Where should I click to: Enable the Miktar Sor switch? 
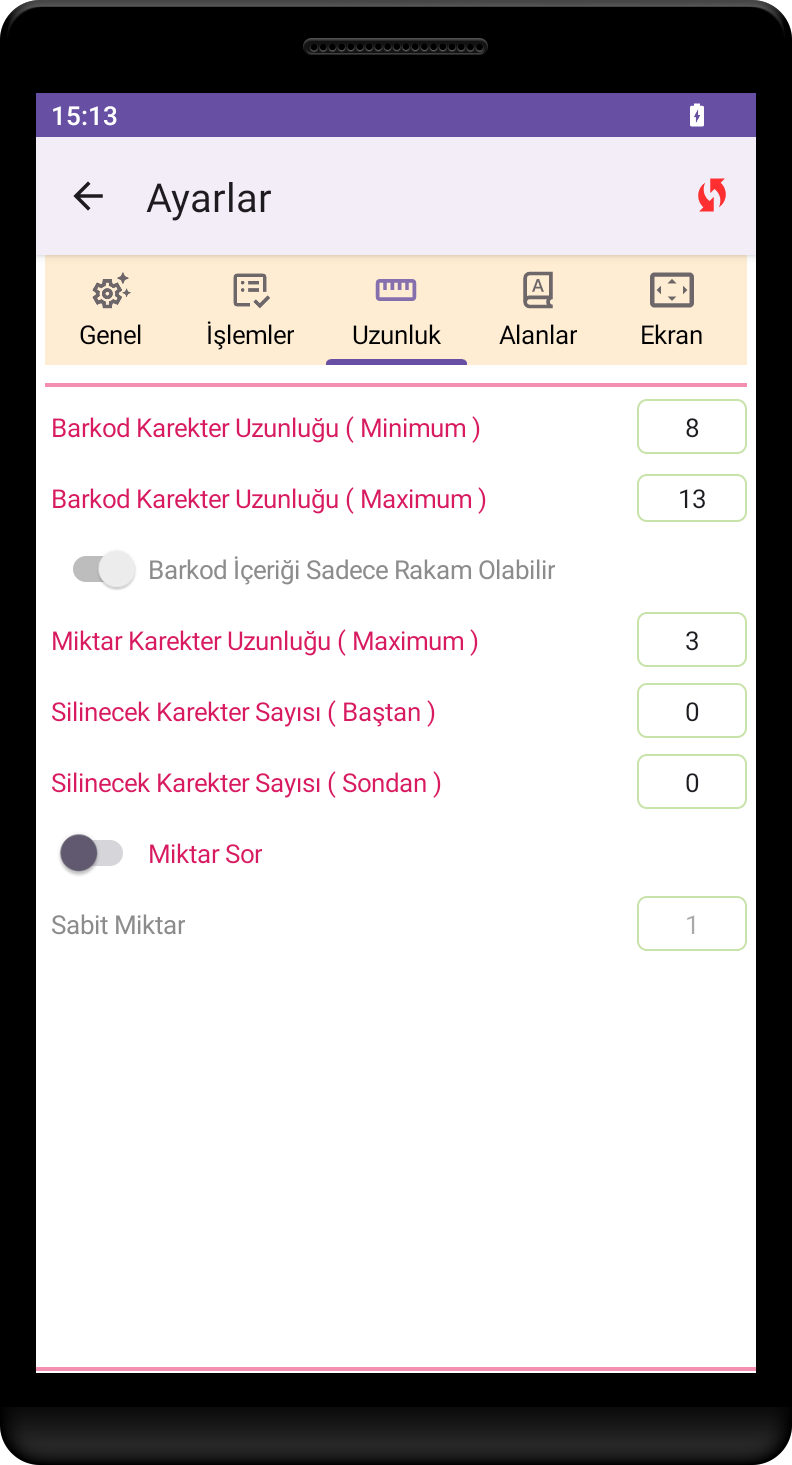click(x=92, y=854)
